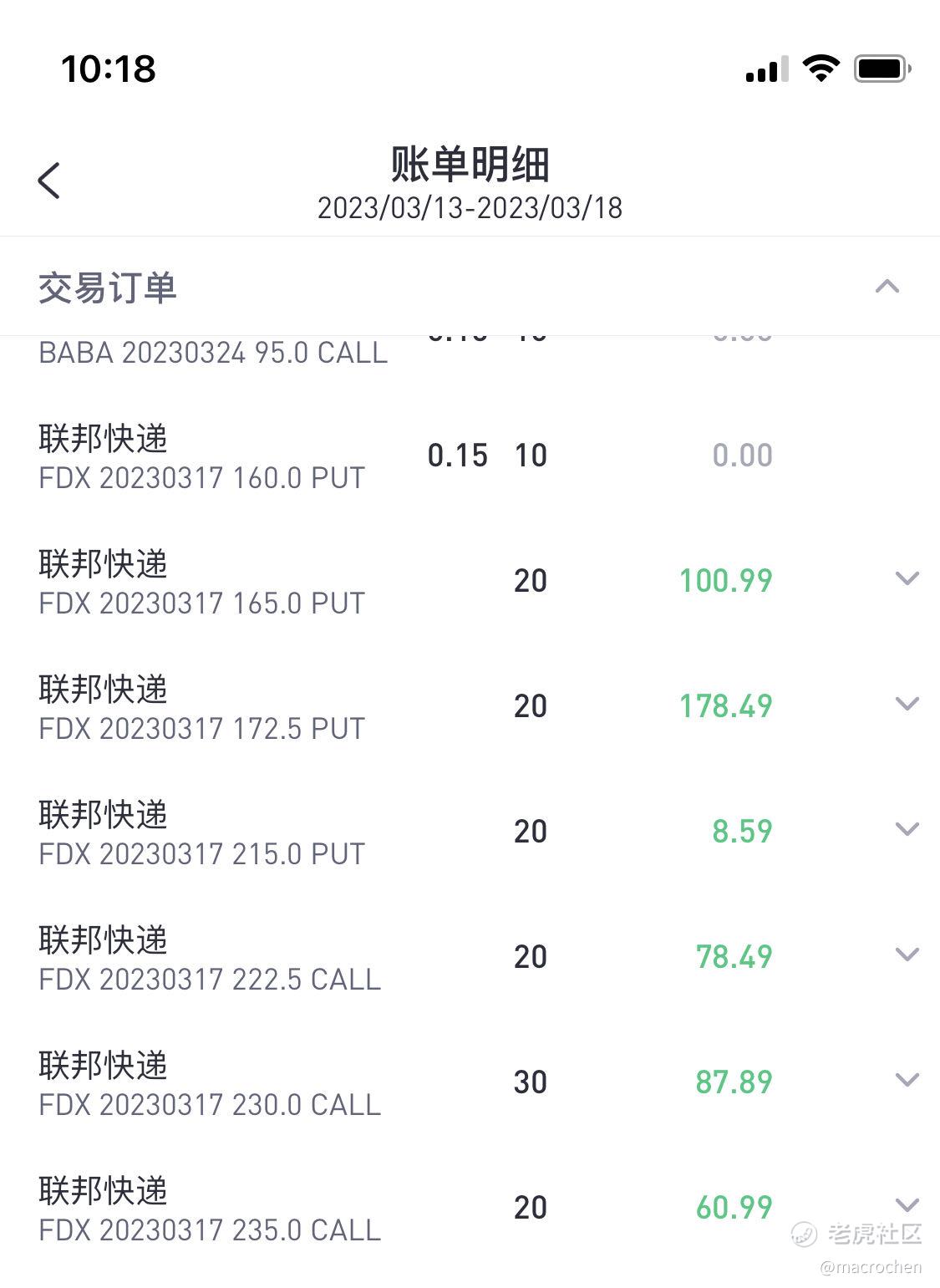The image size is (940, 1288).
Task: Expand the FDX 235.0 CALL order
Action: click(x=907, y=1204)
